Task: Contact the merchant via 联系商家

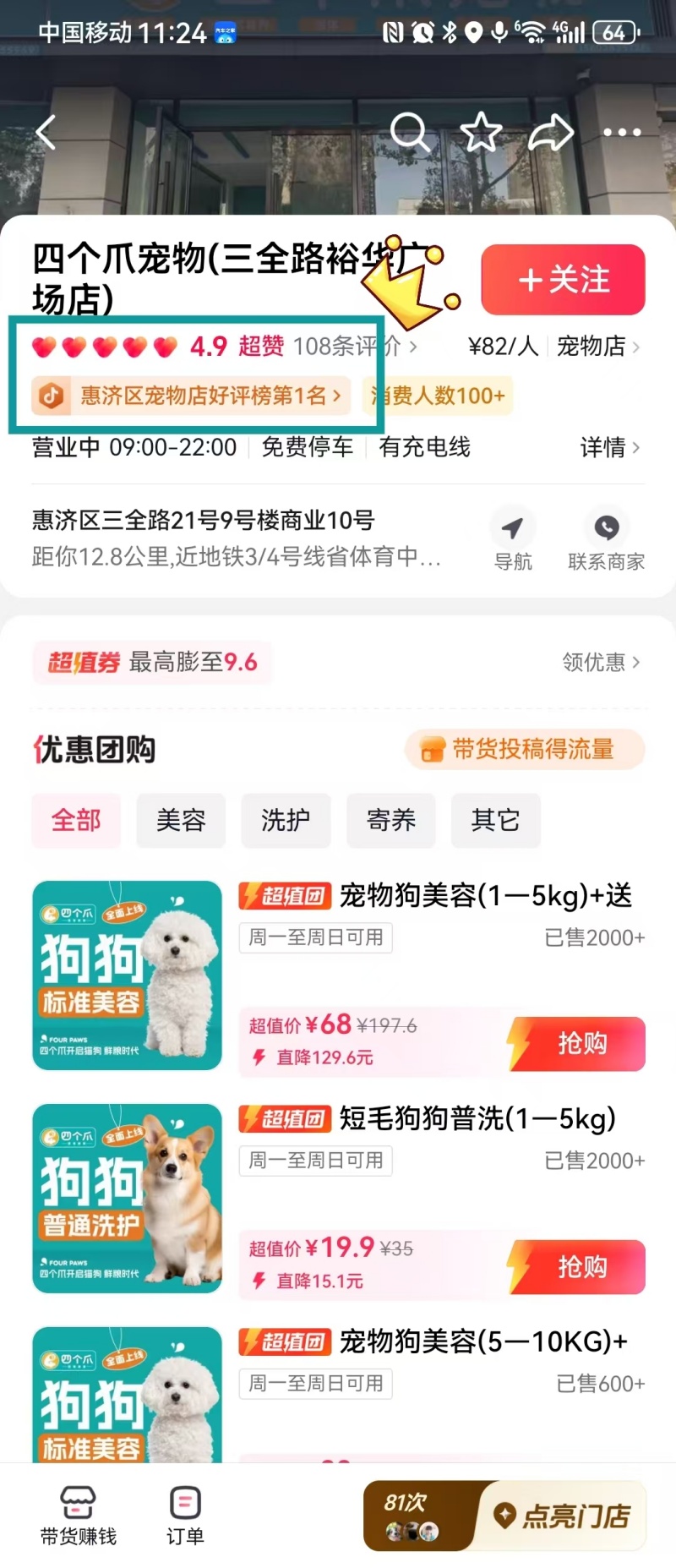Action: point(606,542)
